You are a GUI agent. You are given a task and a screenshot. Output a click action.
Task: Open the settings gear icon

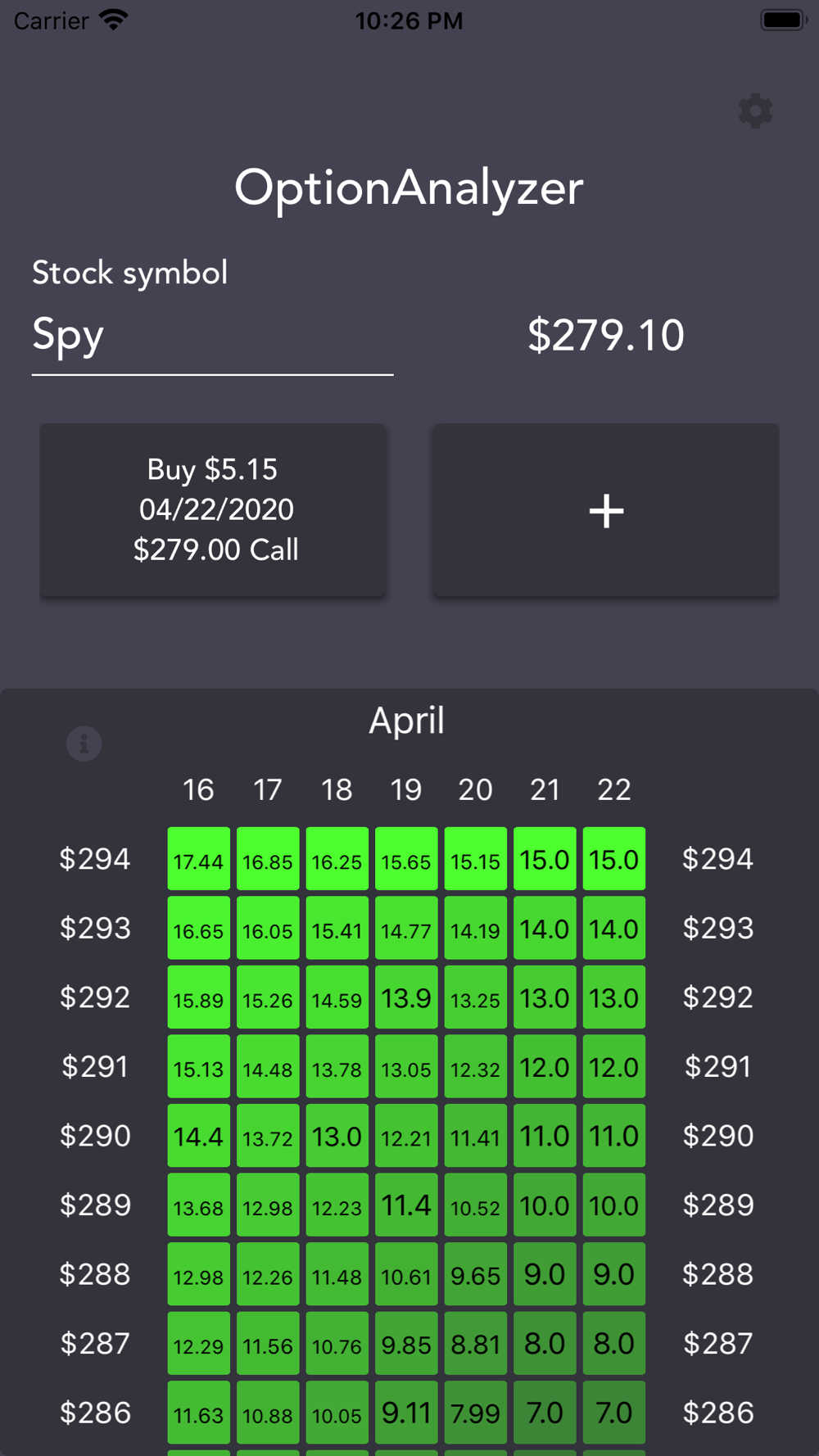755,111
